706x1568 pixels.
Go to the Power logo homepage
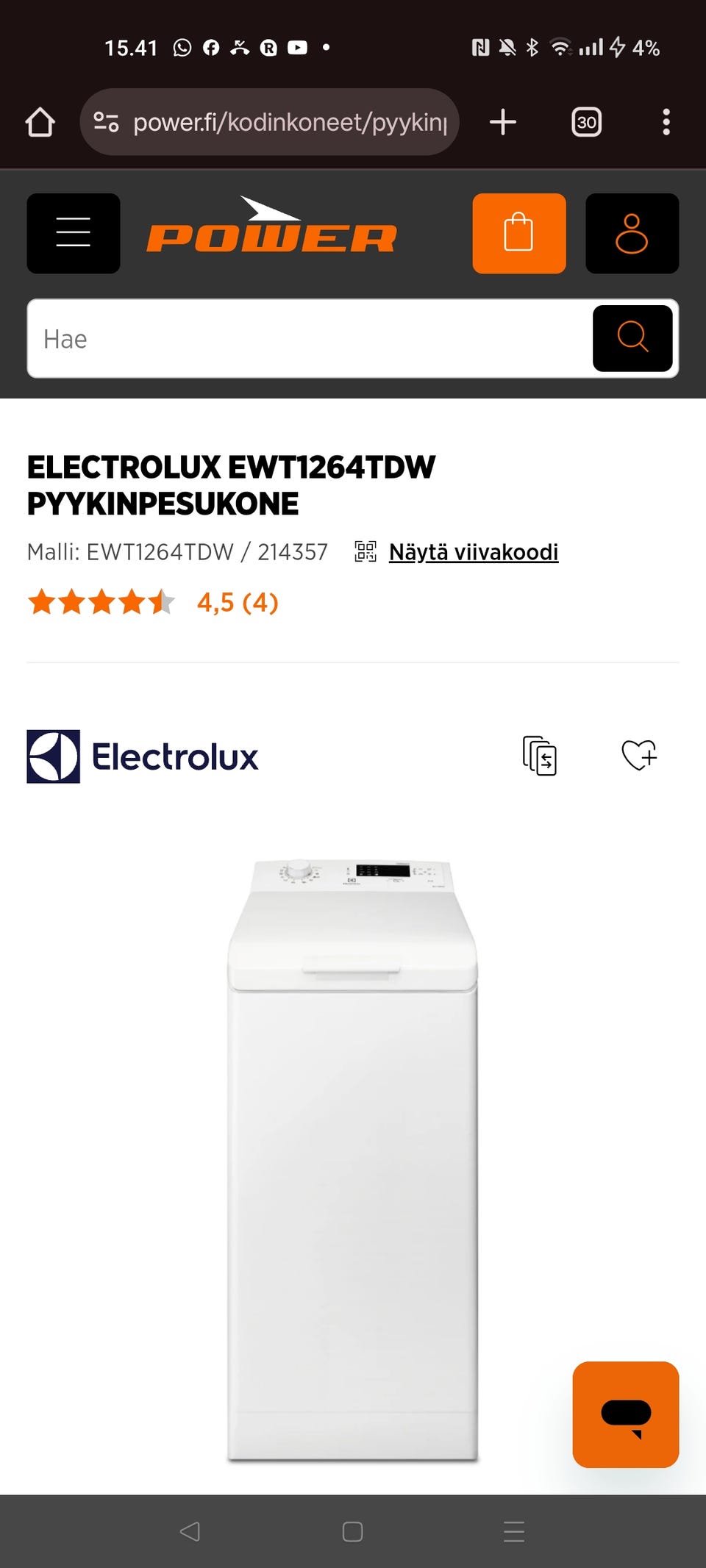271,228
